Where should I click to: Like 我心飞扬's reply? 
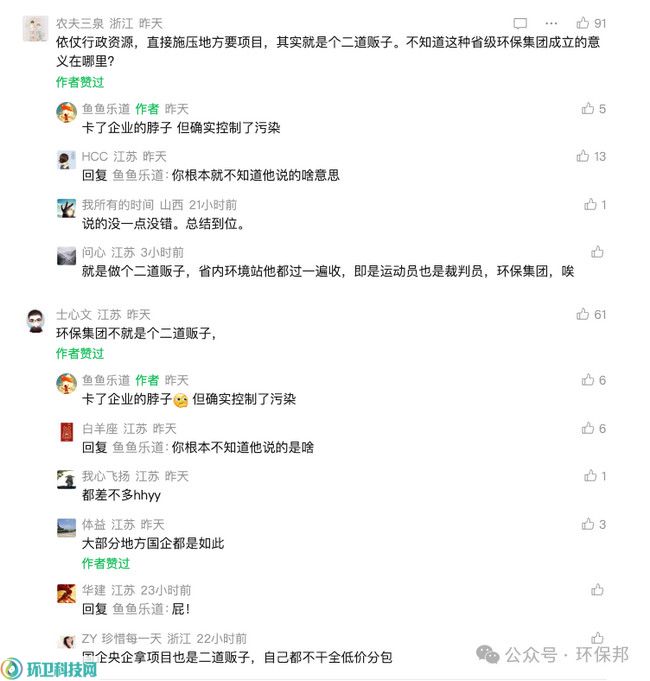tap(590, 476)
